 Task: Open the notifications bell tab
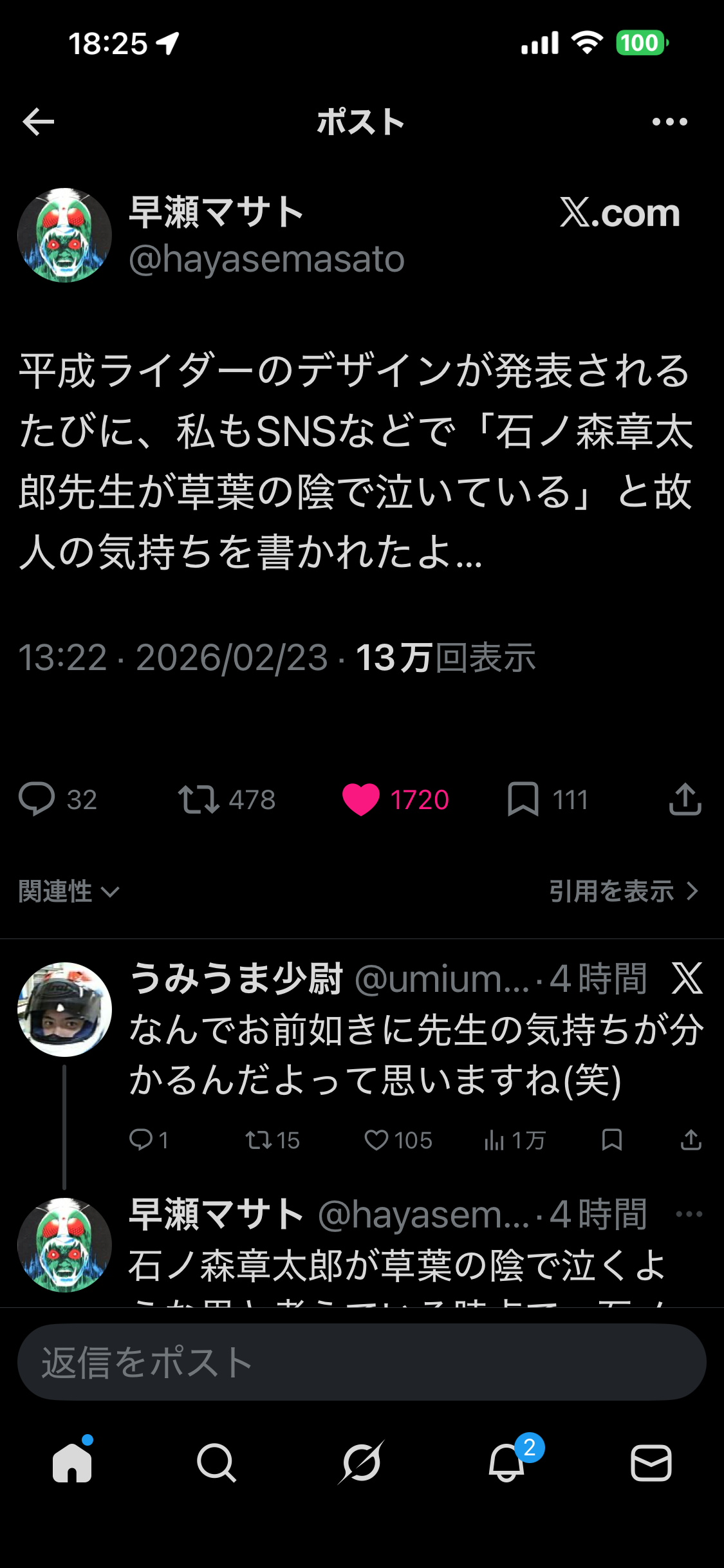click(506, 1462)
